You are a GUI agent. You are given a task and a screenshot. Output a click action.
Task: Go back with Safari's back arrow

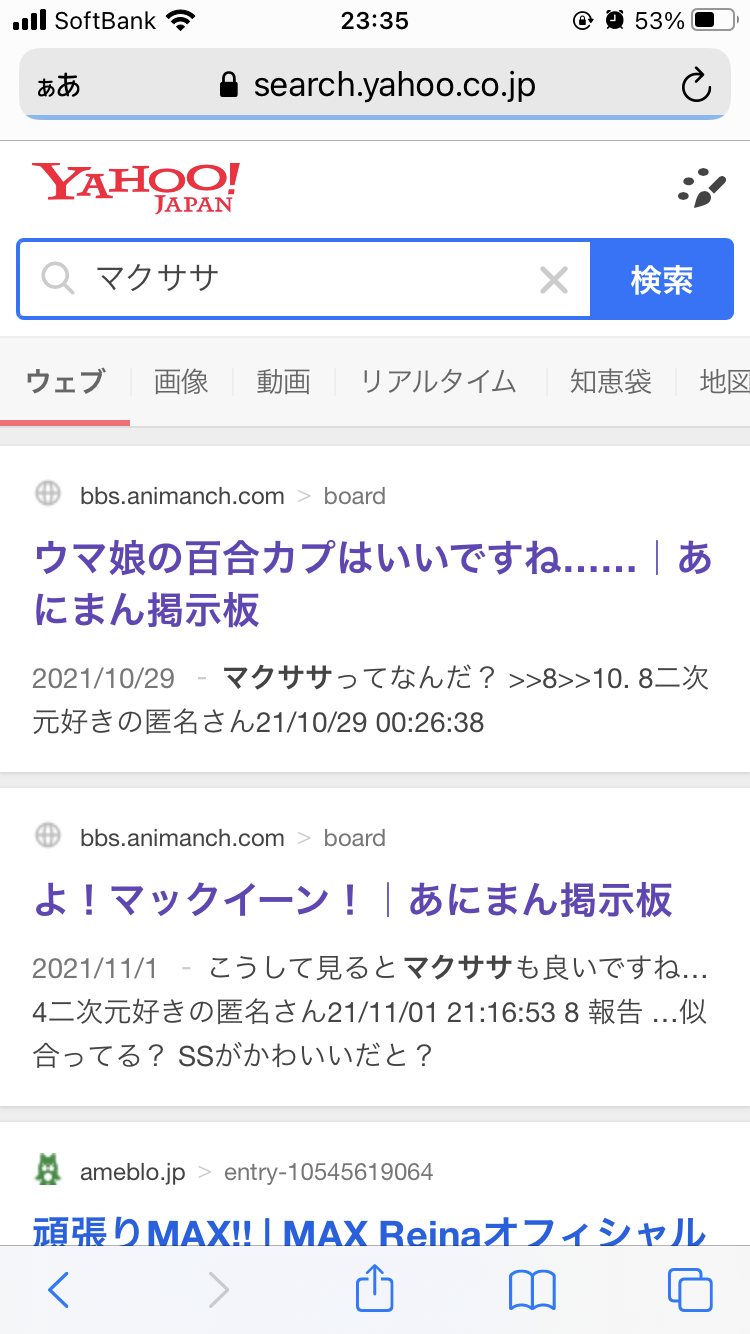tap(59, 1290)
